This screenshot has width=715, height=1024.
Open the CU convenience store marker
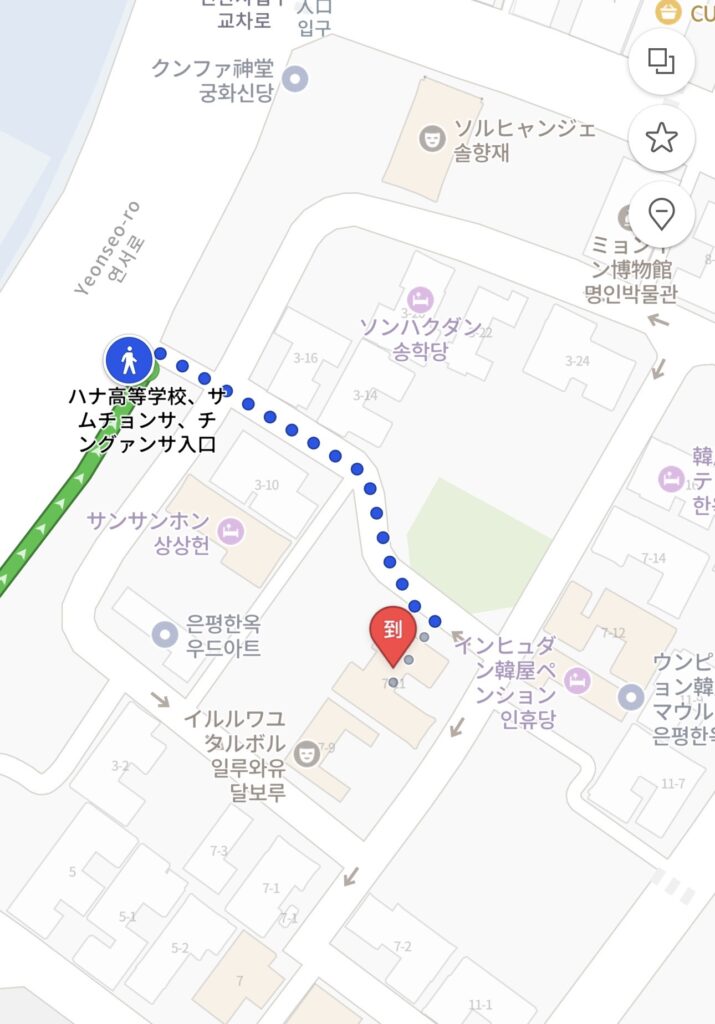pos(664,12)
